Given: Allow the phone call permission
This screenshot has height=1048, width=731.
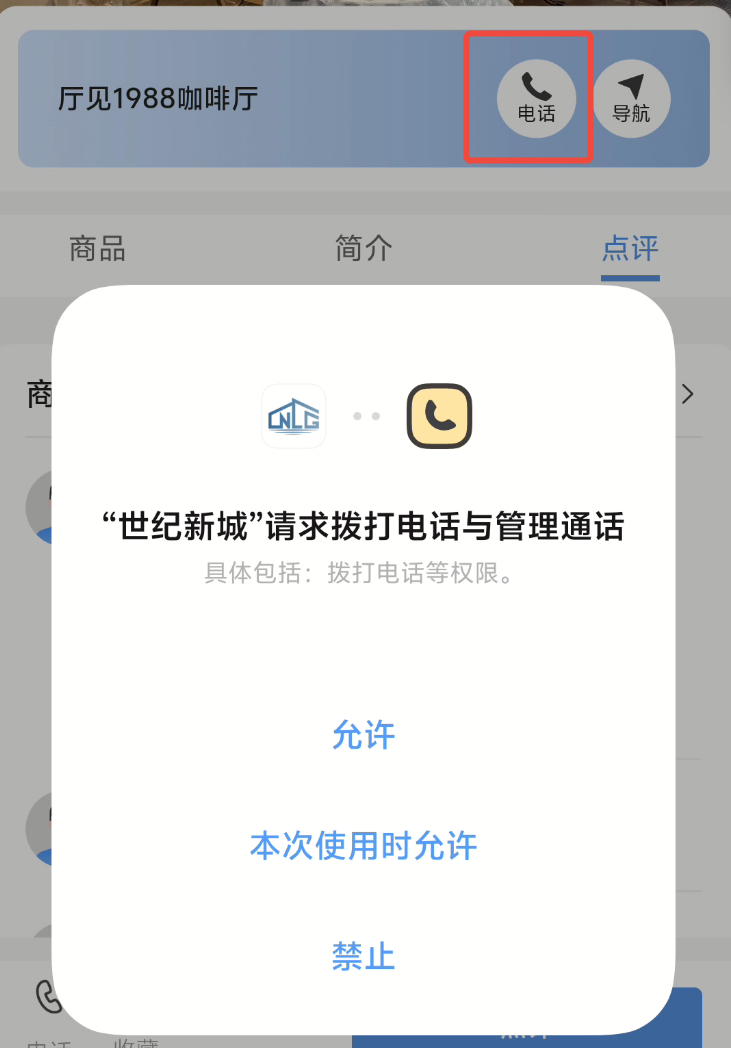Looking at the screenshot, I should [x=363, y=736].
